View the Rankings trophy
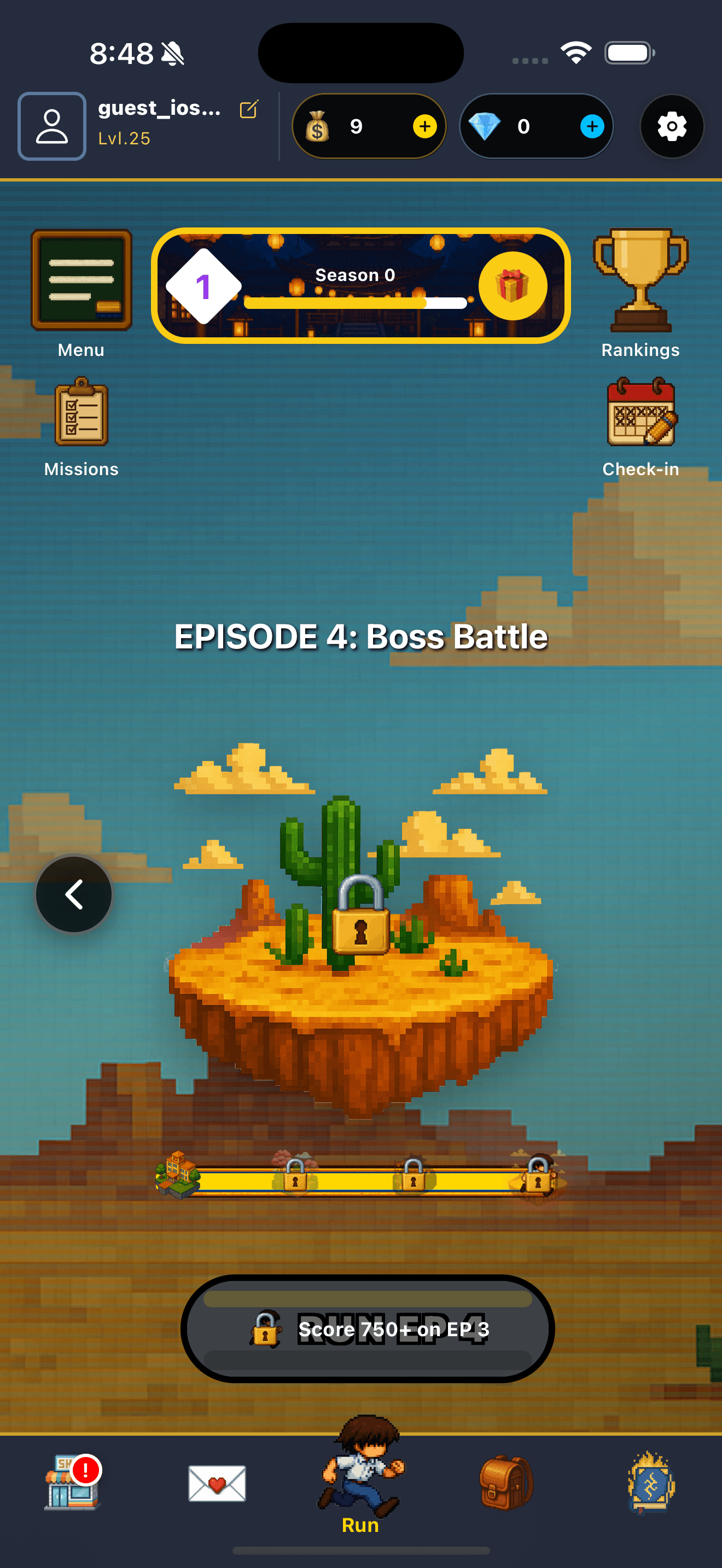This screenshot has height=1568, width=722. coord(640,280)
